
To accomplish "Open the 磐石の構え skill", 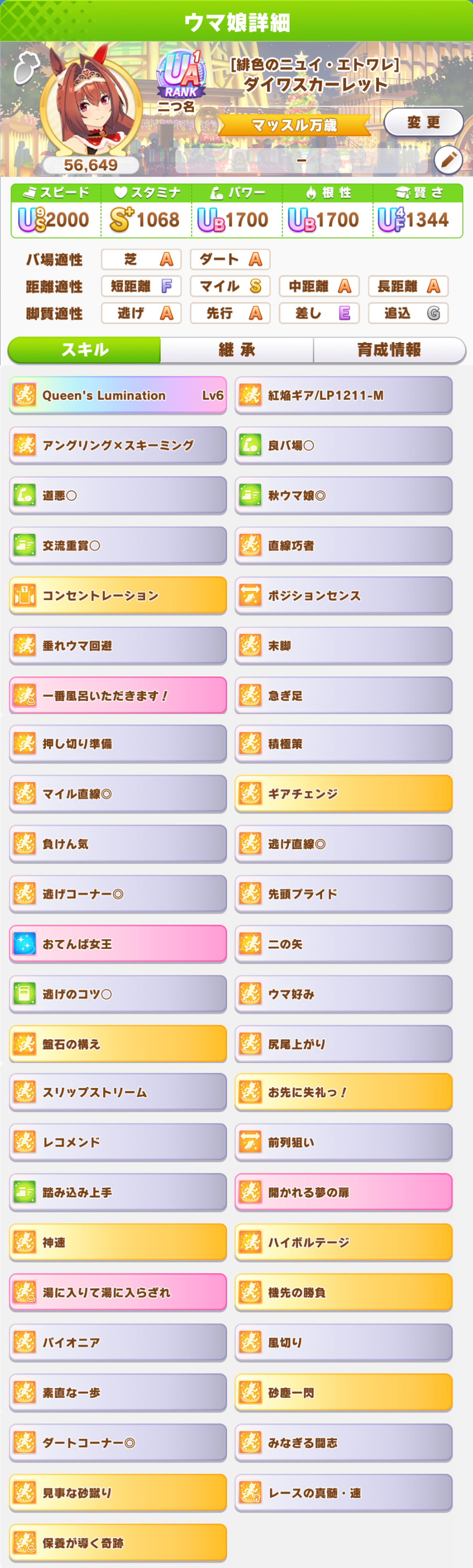I will click(118, 1044).
